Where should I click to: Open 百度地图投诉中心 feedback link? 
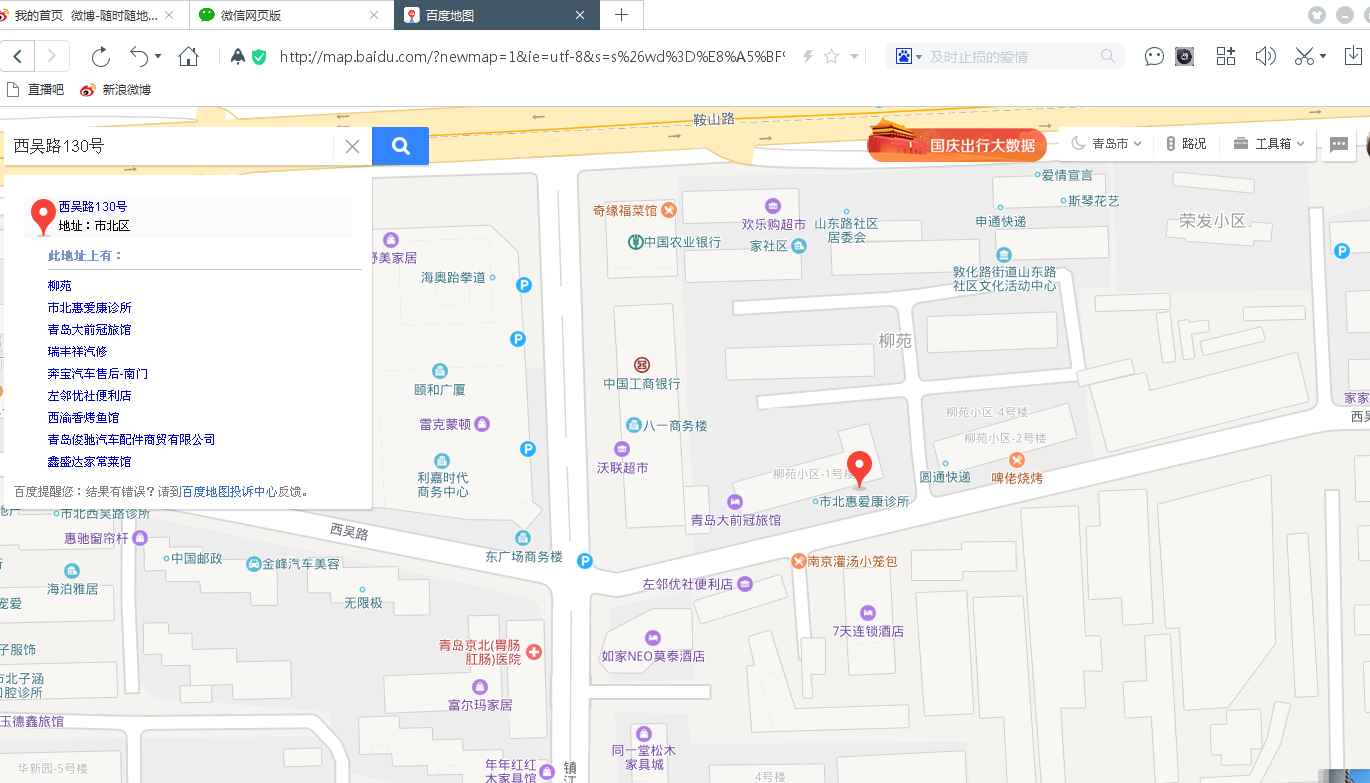pyautogui.click(x=229, y=492)
